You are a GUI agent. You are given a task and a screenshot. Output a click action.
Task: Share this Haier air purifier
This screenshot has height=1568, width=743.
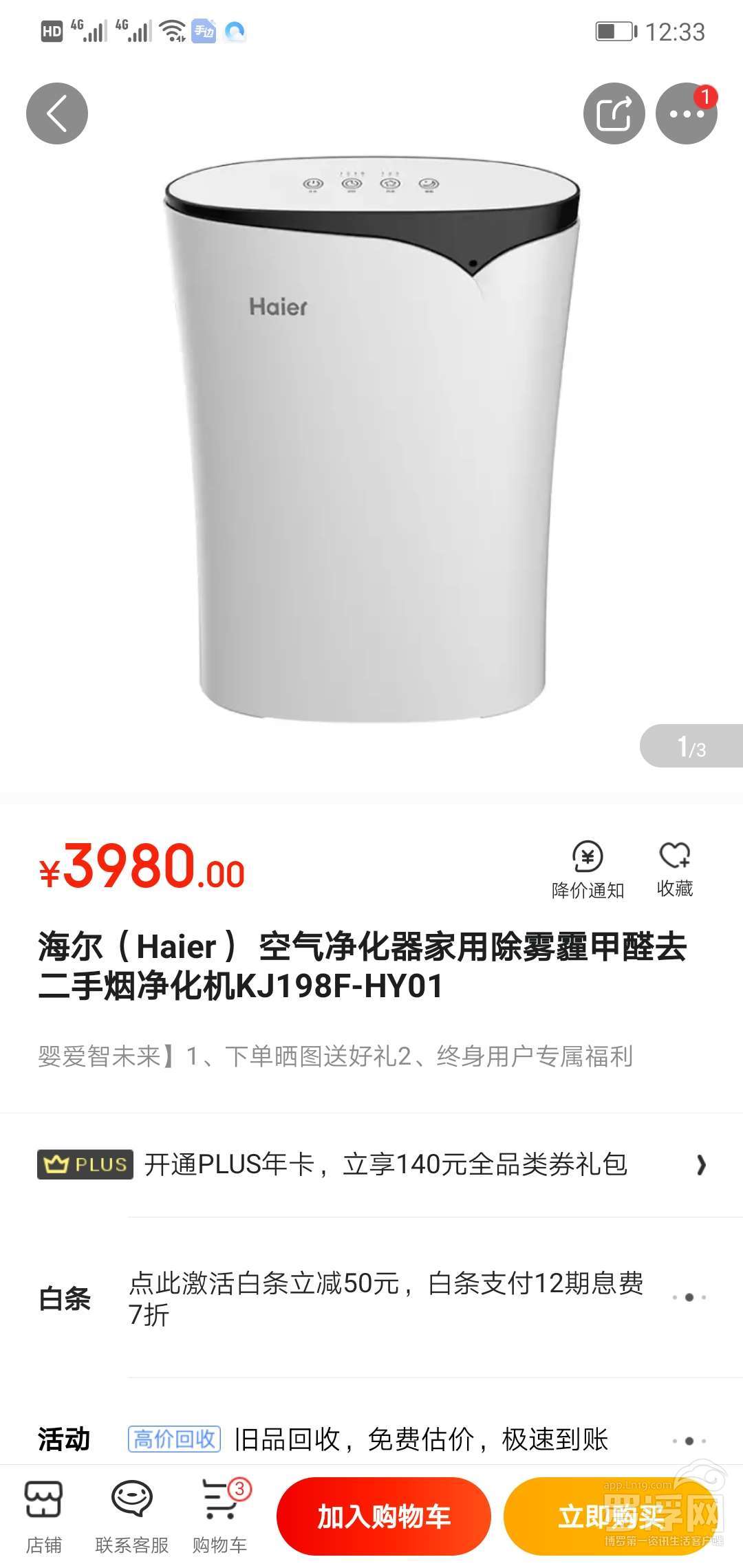pos(614,113)
